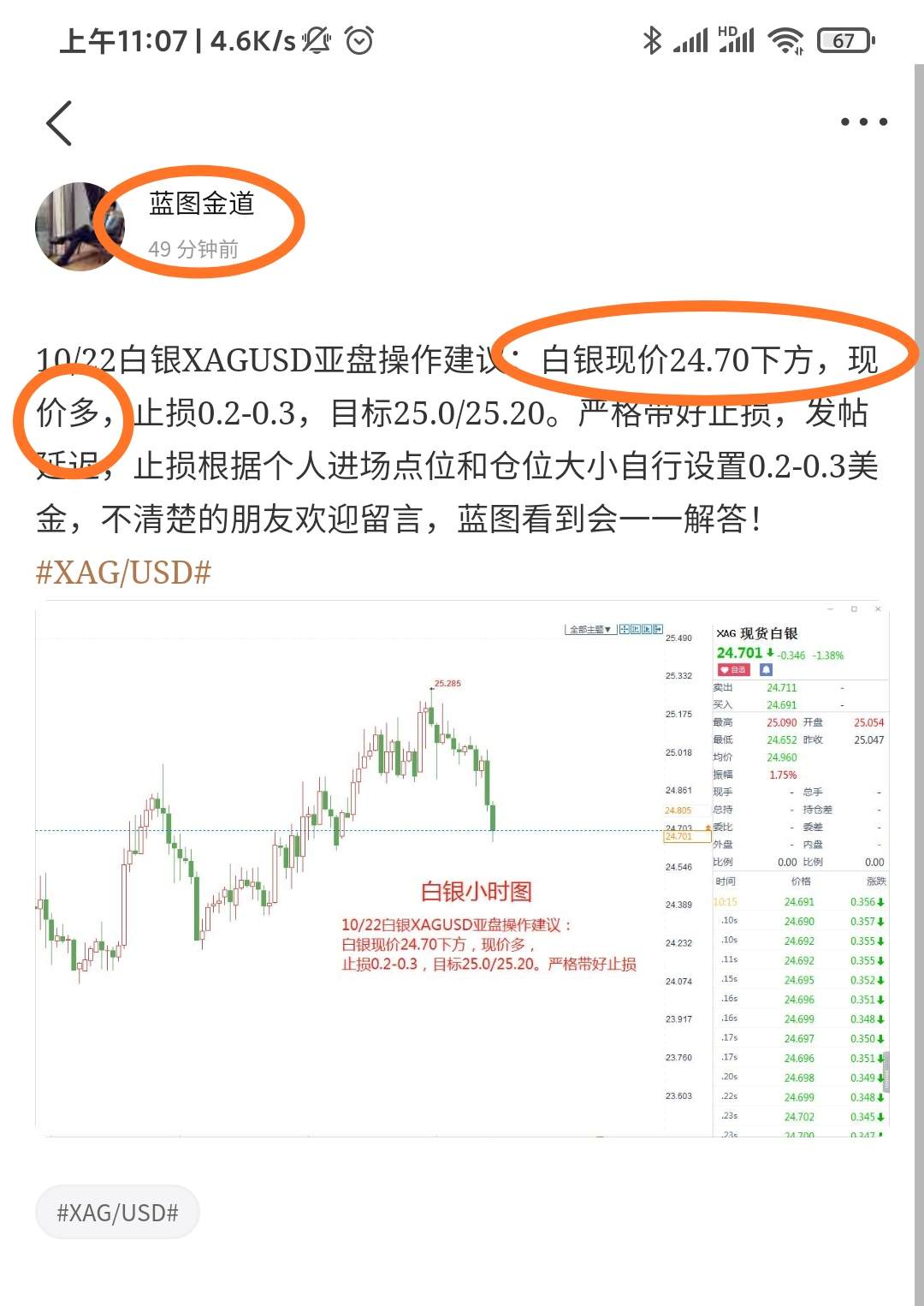This screenshot has height=1306, width=924.
Task: Tap the #XAG/USD# topic chip
Action: tap(118, 1212)
